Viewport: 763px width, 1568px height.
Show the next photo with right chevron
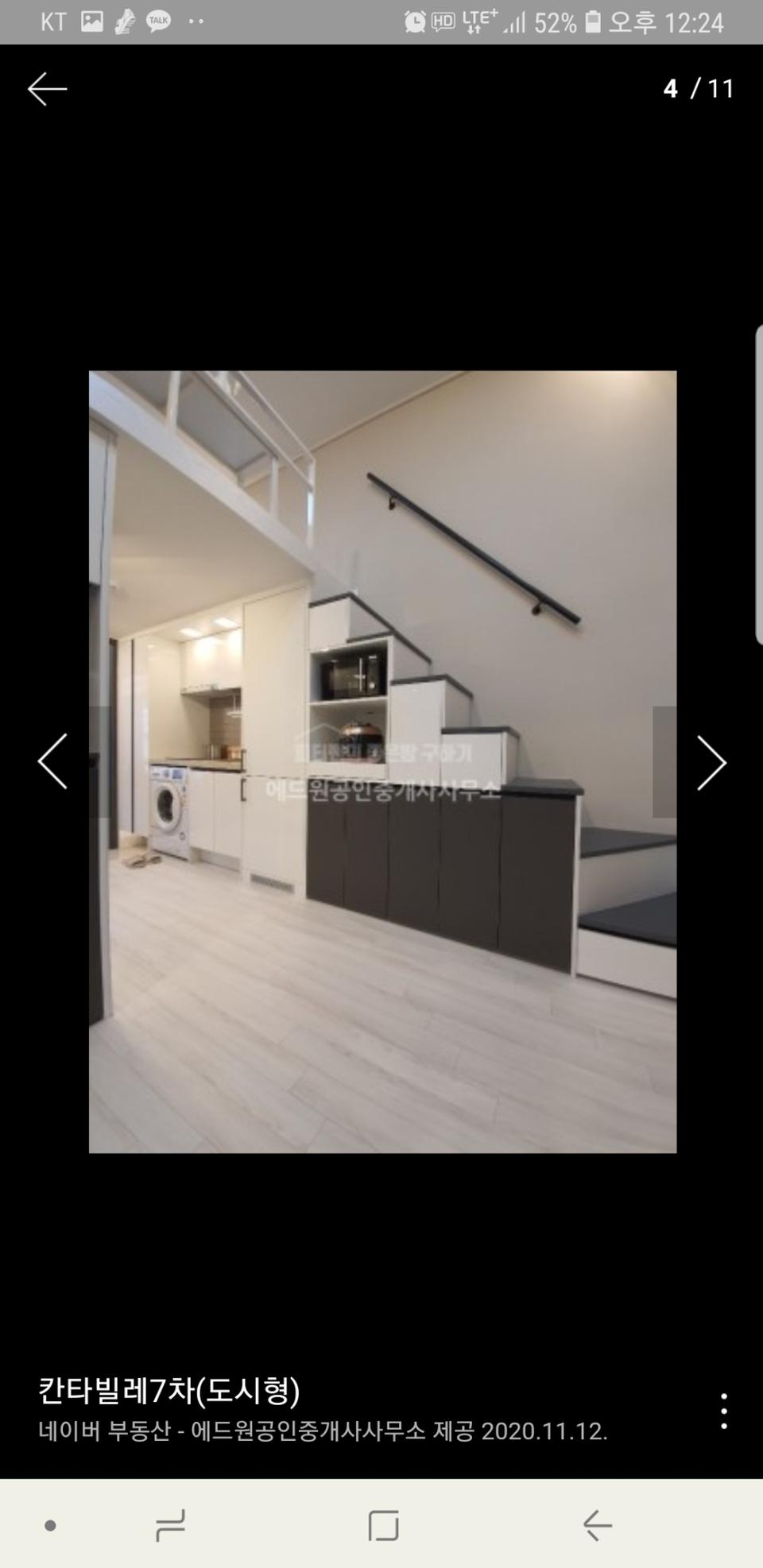point(711,762)
